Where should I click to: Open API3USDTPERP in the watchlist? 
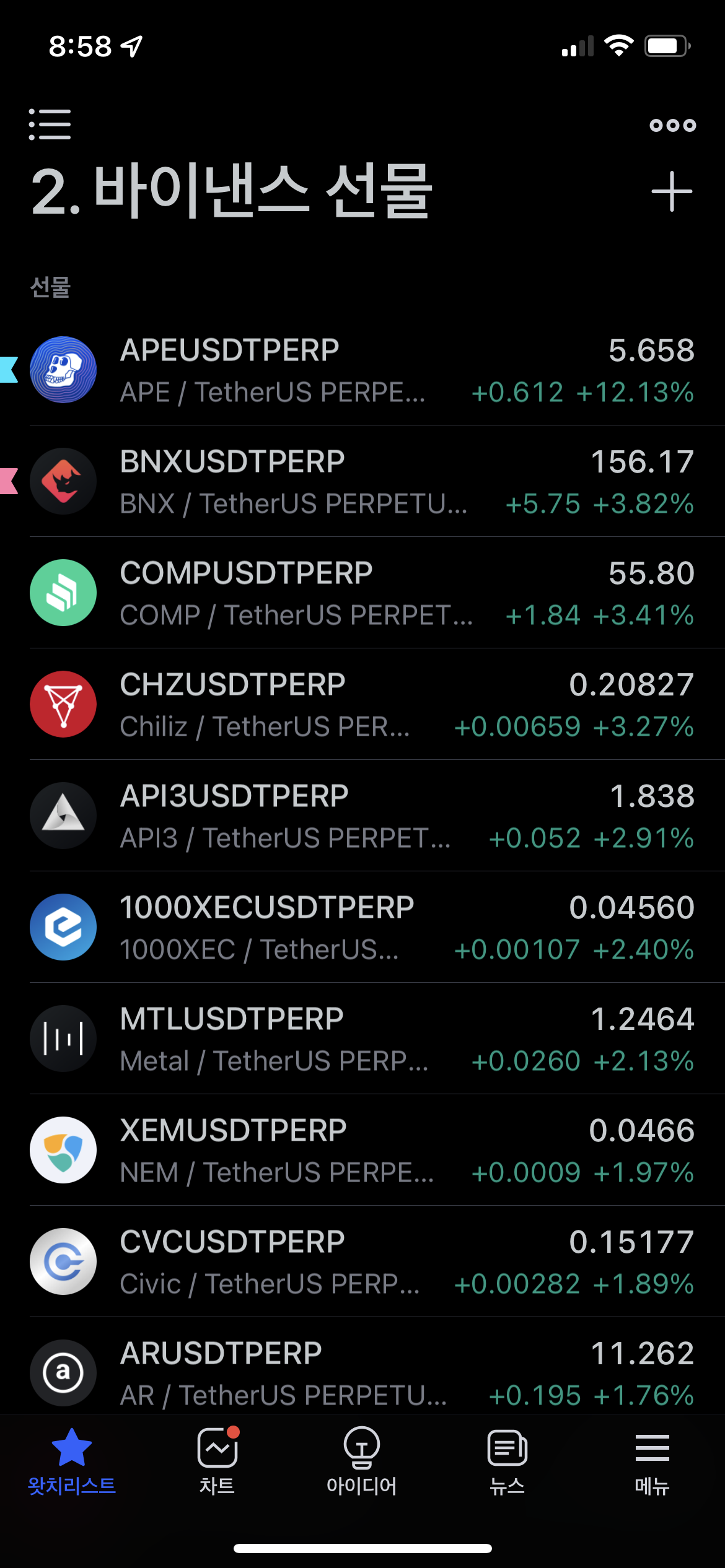pyautogui.click(x=362, y=816)
